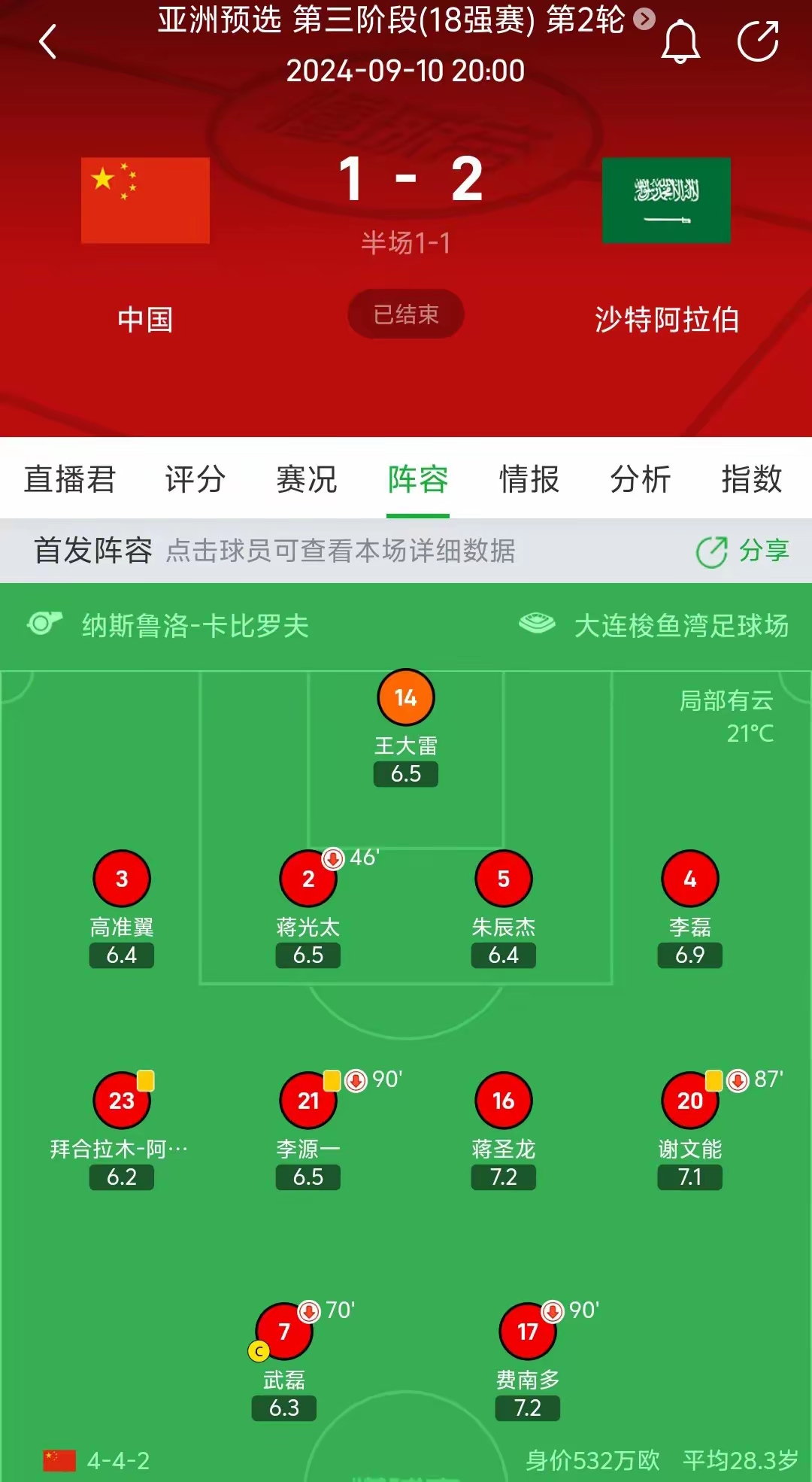This screenshot has height=1482, width=812.
Task: Tap 分享 to share the starting lineup
Action: click(743, 551)
